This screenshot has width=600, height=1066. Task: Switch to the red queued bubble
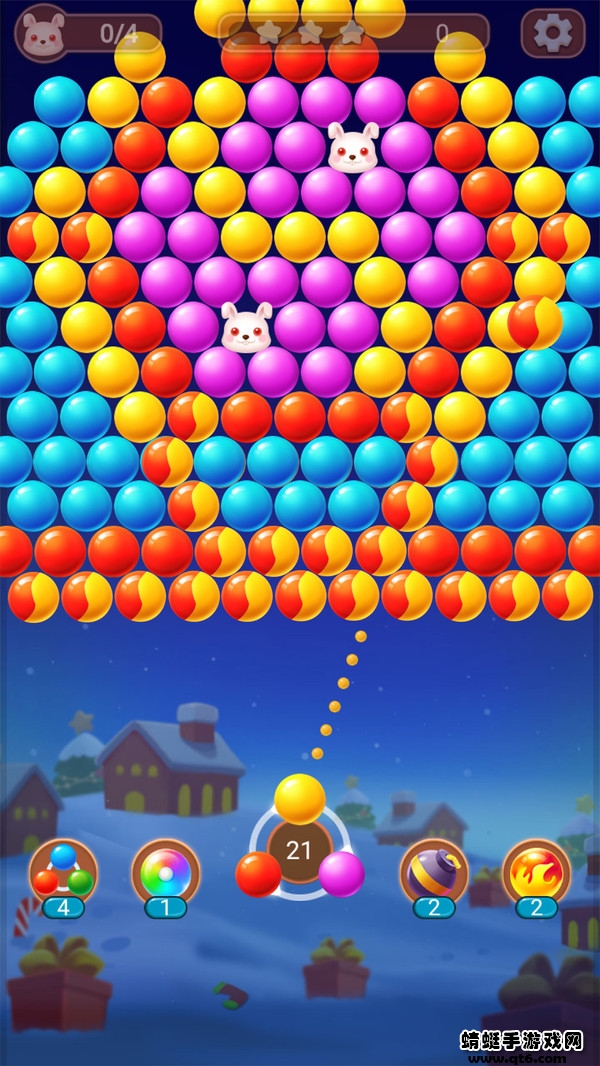[x=258, y=874]
